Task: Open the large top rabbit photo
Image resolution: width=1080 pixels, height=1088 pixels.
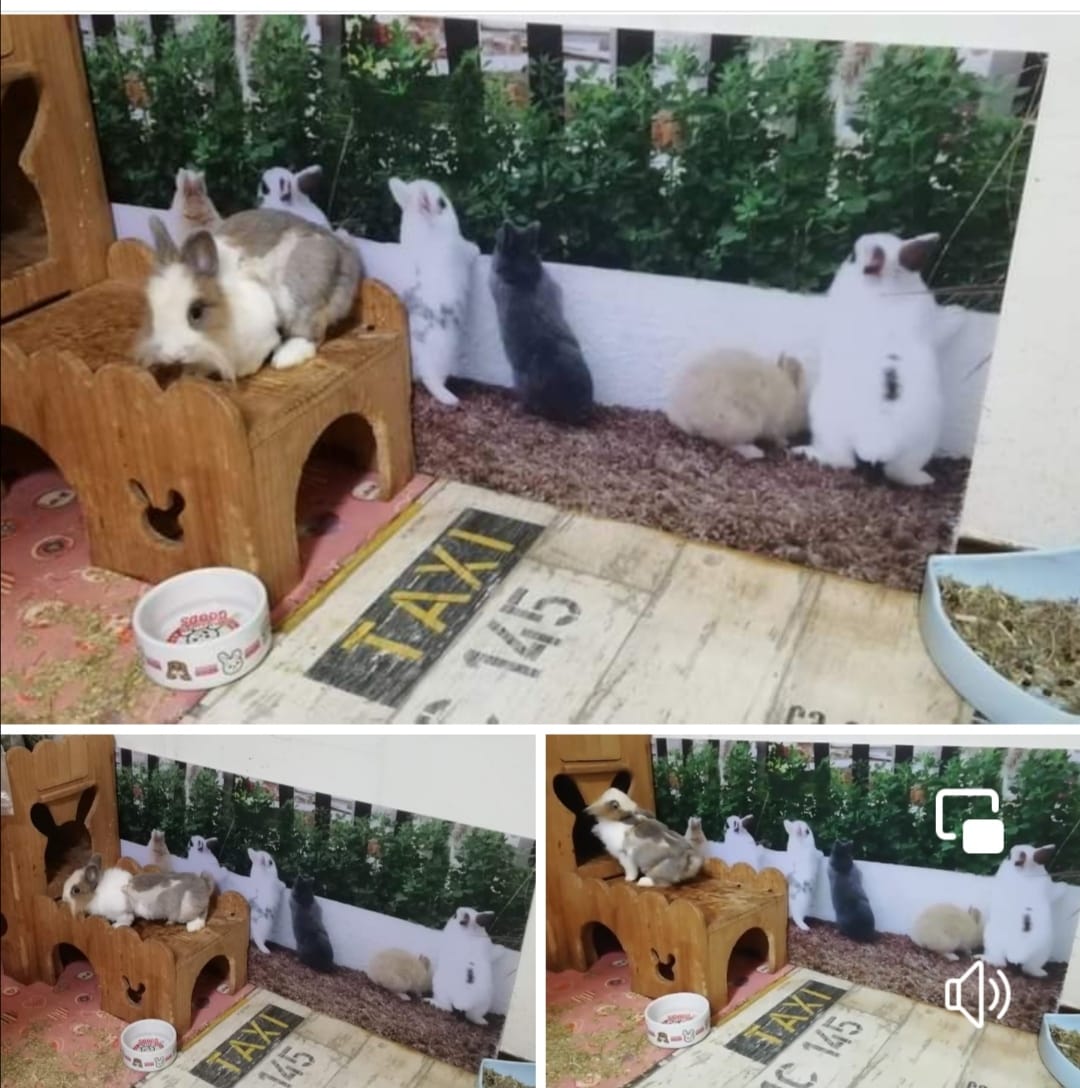Action: pyautogui.click(x=540, y=370)
